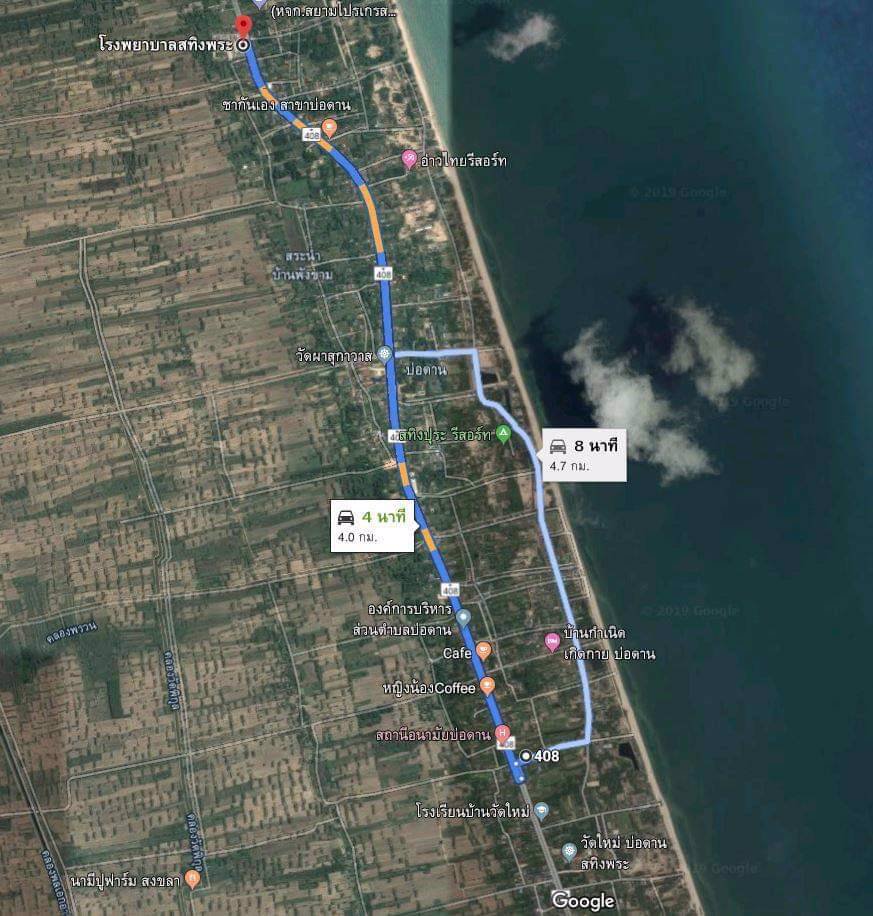
Task: Open the อ่าวไทยรีสอร์ท lodging marker
Action: coord(408,159)
